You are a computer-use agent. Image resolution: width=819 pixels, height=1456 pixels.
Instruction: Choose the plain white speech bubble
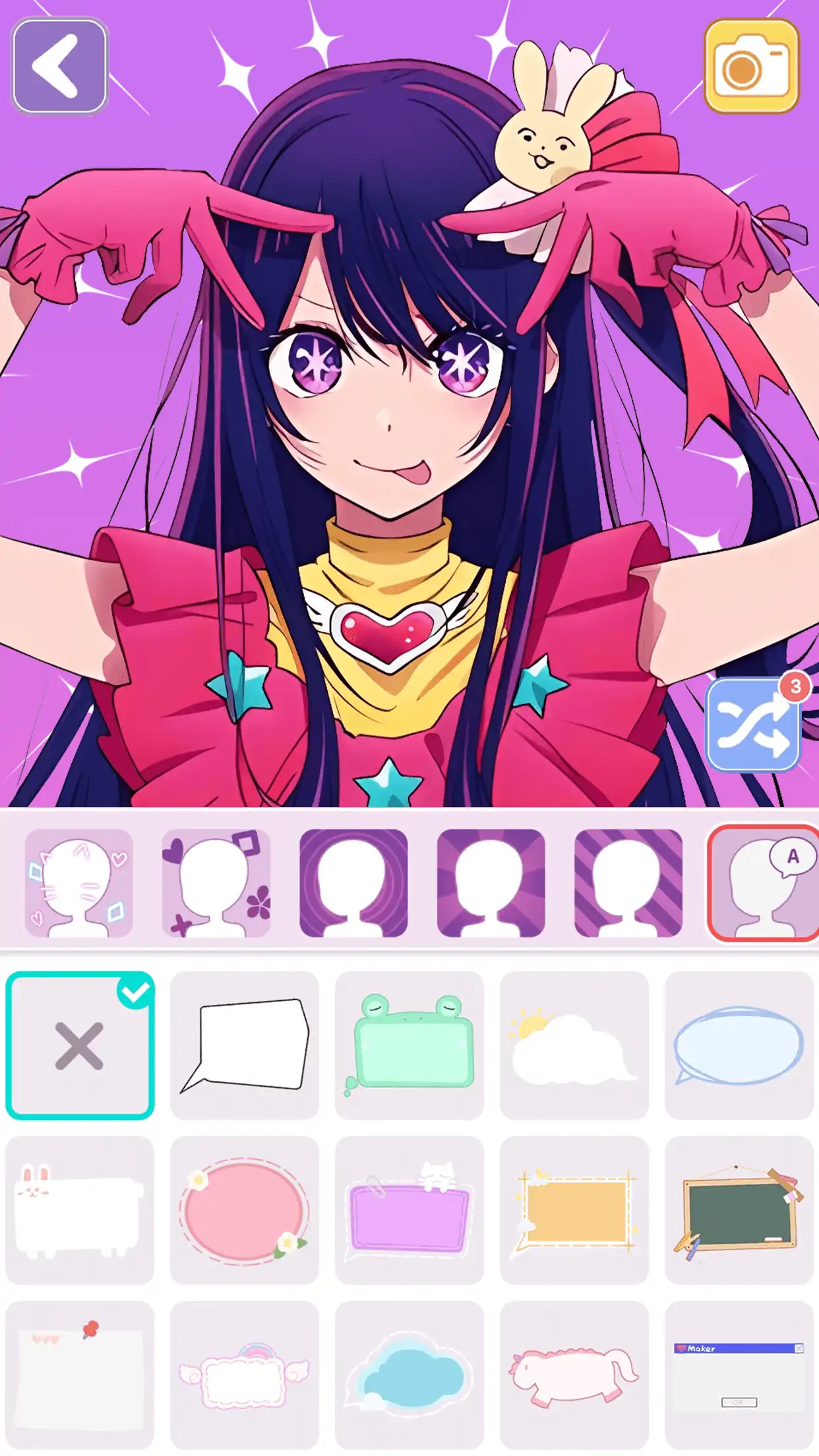click(245, 1046)
